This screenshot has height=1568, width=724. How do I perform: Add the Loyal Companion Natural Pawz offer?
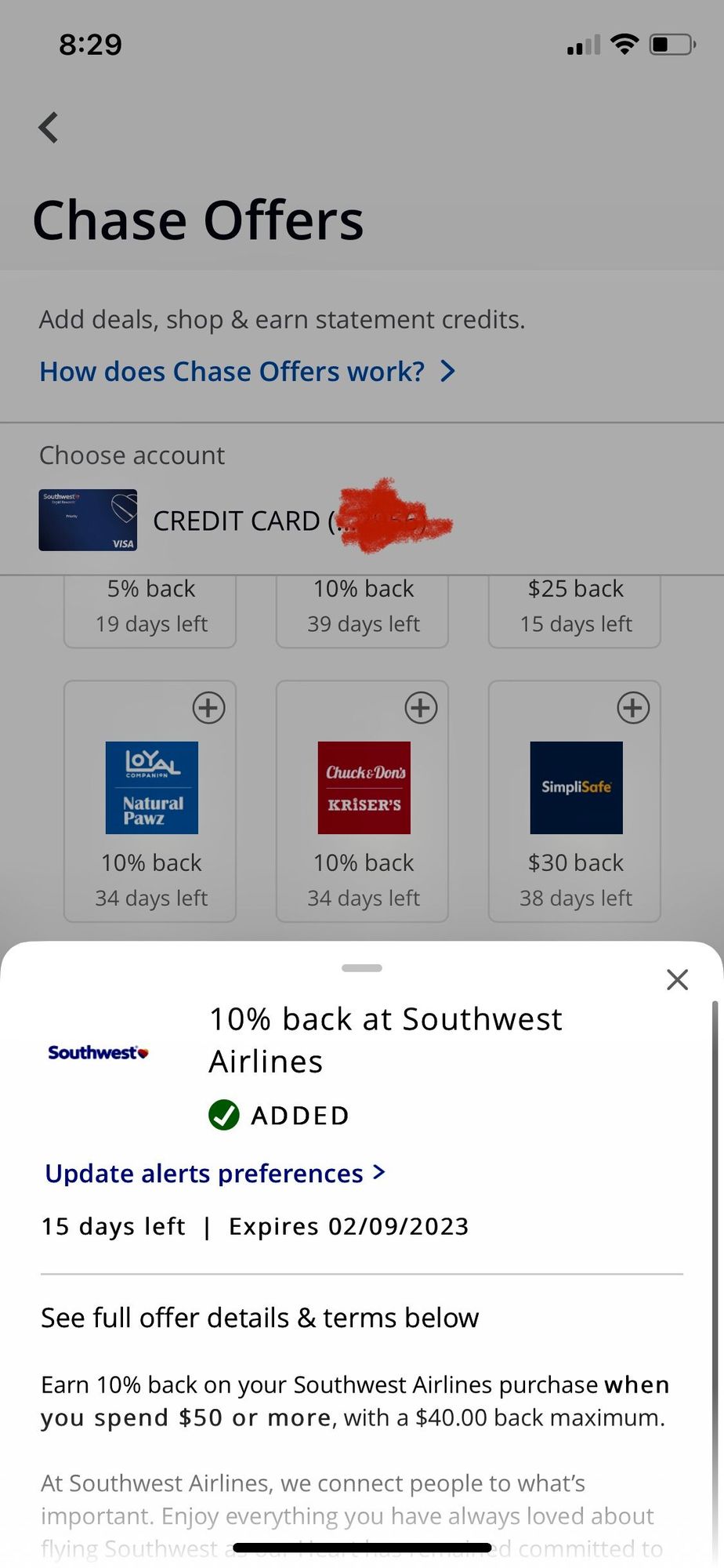pyautogui.click(x=208, y=708)
